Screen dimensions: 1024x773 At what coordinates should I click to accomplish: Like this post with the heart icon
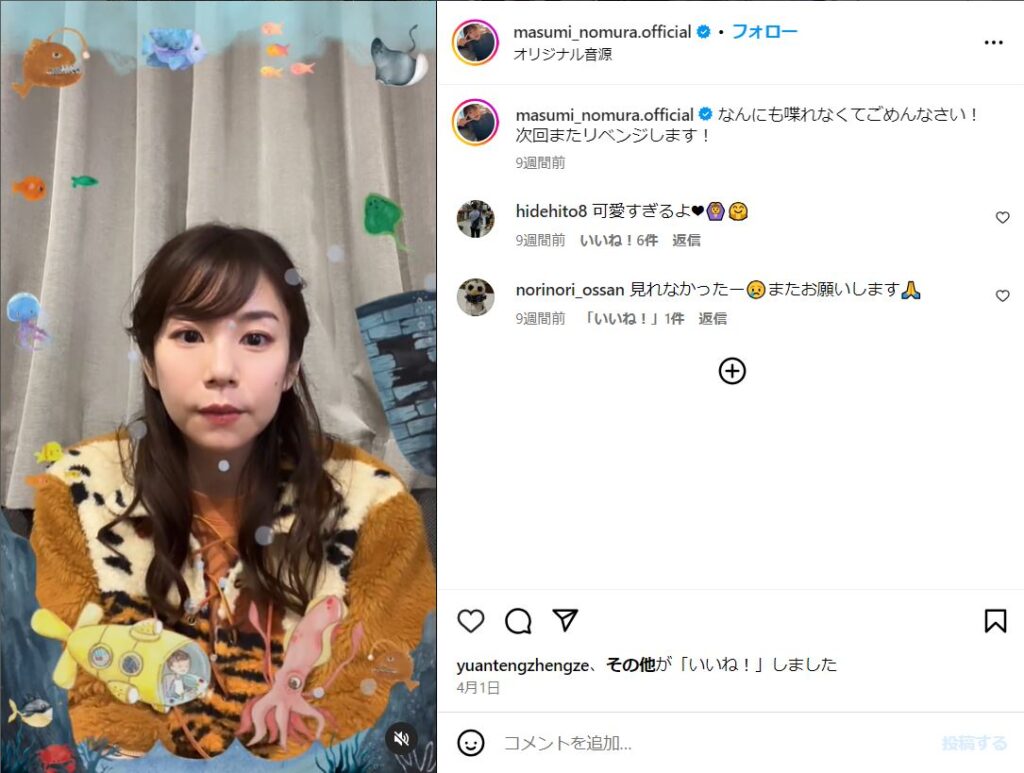(471, 621)
